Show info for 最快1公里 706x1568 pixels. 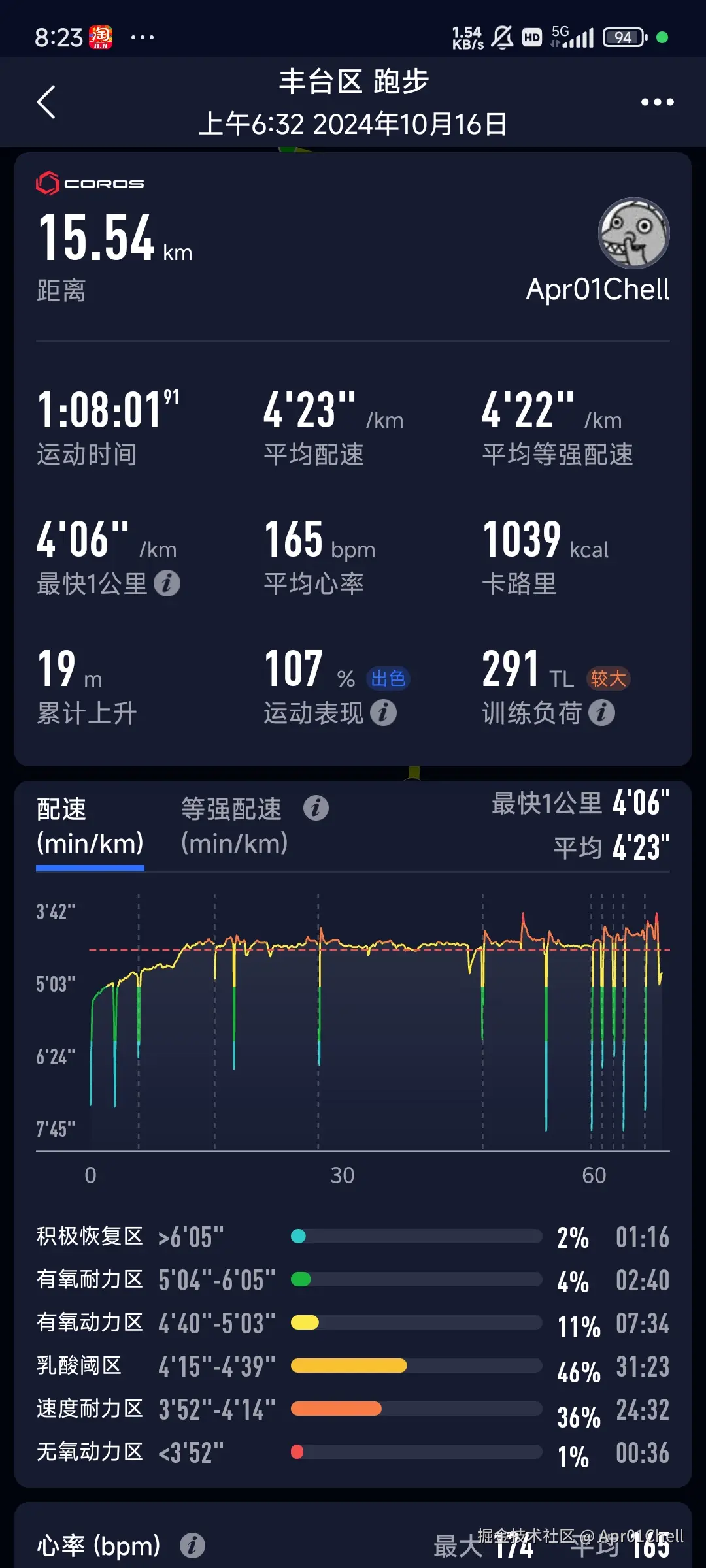click(167, 583)
